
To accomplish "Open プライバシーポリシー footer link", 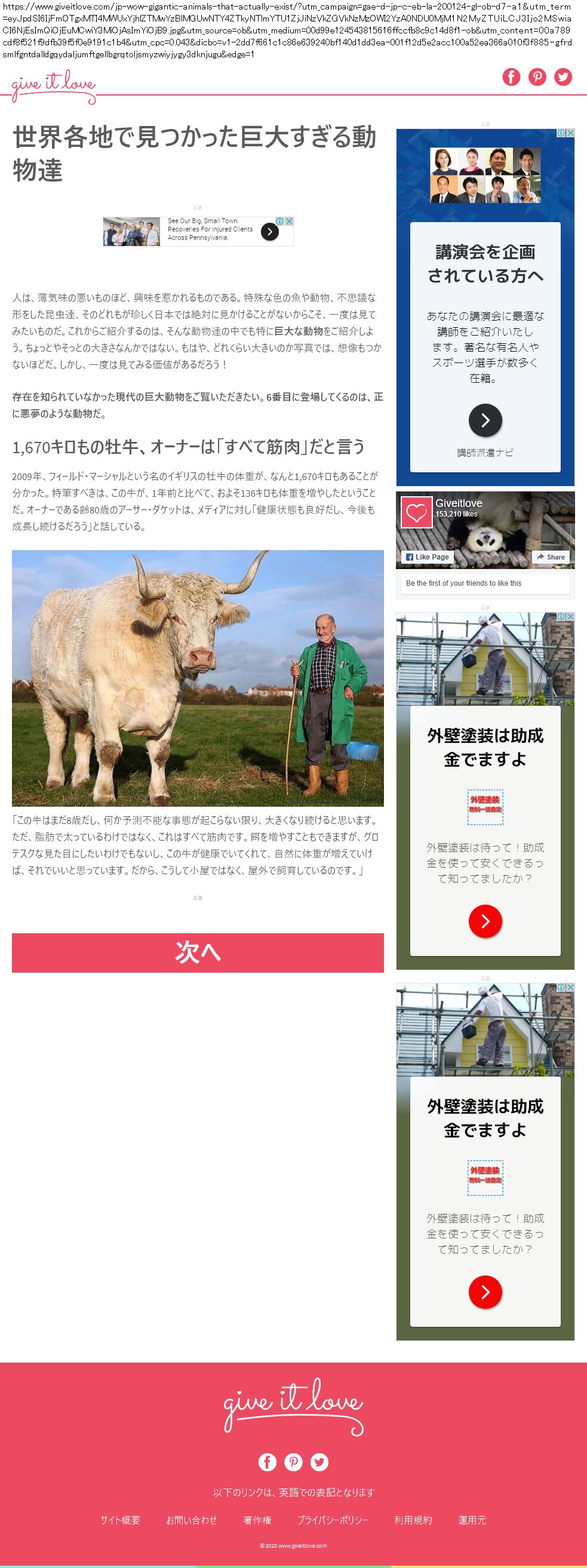I will click(333, 1520).
